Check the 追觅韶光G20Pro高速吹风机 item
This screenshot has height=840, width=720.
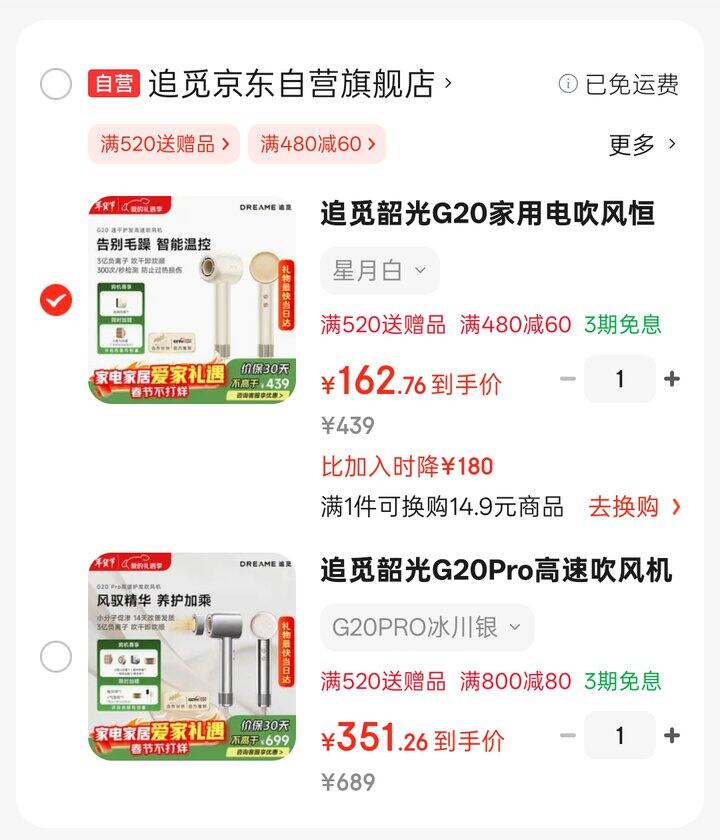click(x=56, y=657)
